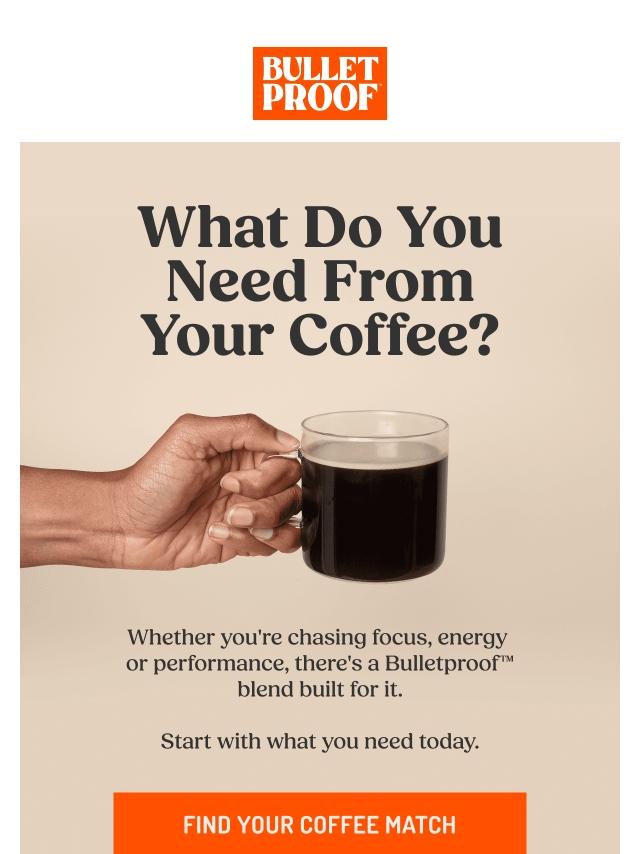The image size is (640, 854).
Task: Tap the Find Your Coffee Match button
Action: coord(319,824)
